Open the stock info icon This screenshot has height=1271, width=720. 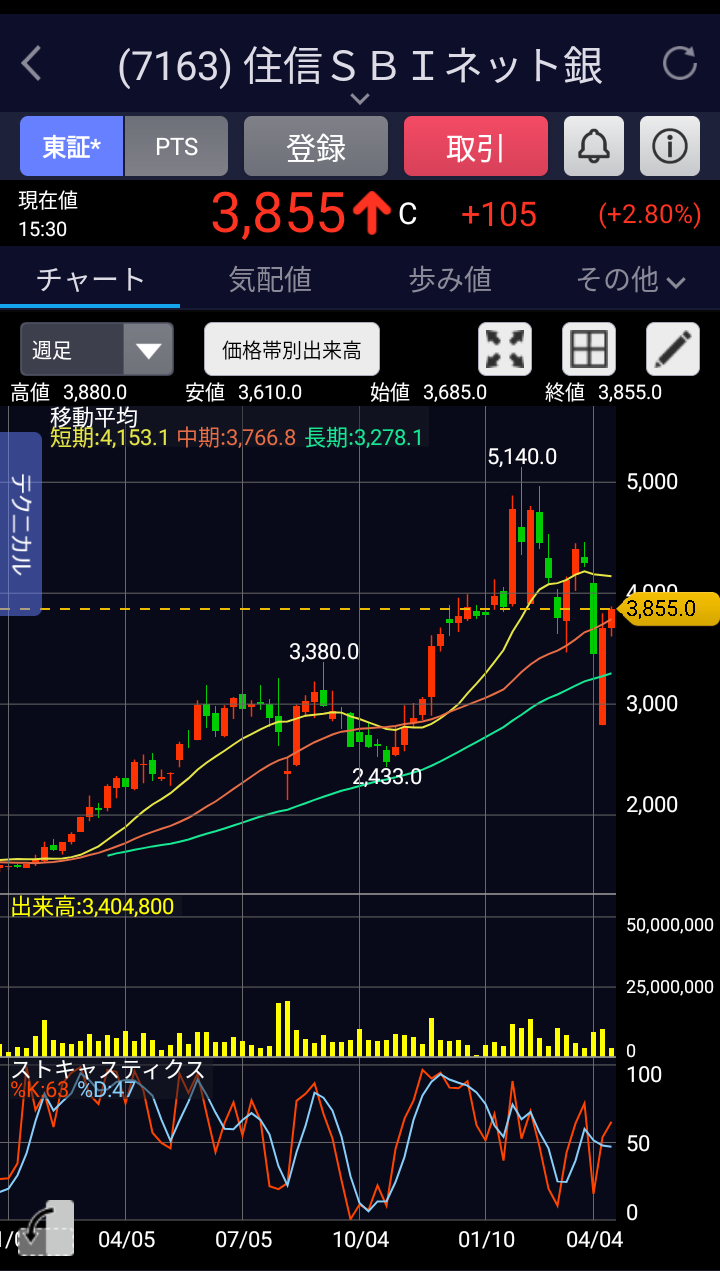(670, 147)
